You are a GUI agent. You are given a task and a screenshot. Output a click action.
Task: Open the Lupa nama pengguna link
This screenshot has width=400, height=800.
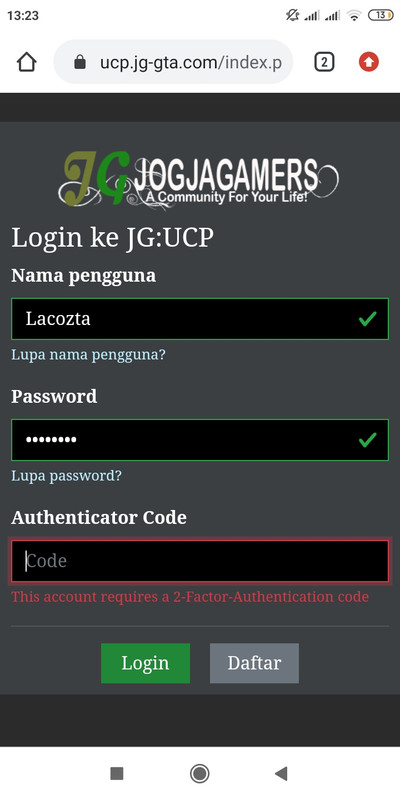point(88,355)
